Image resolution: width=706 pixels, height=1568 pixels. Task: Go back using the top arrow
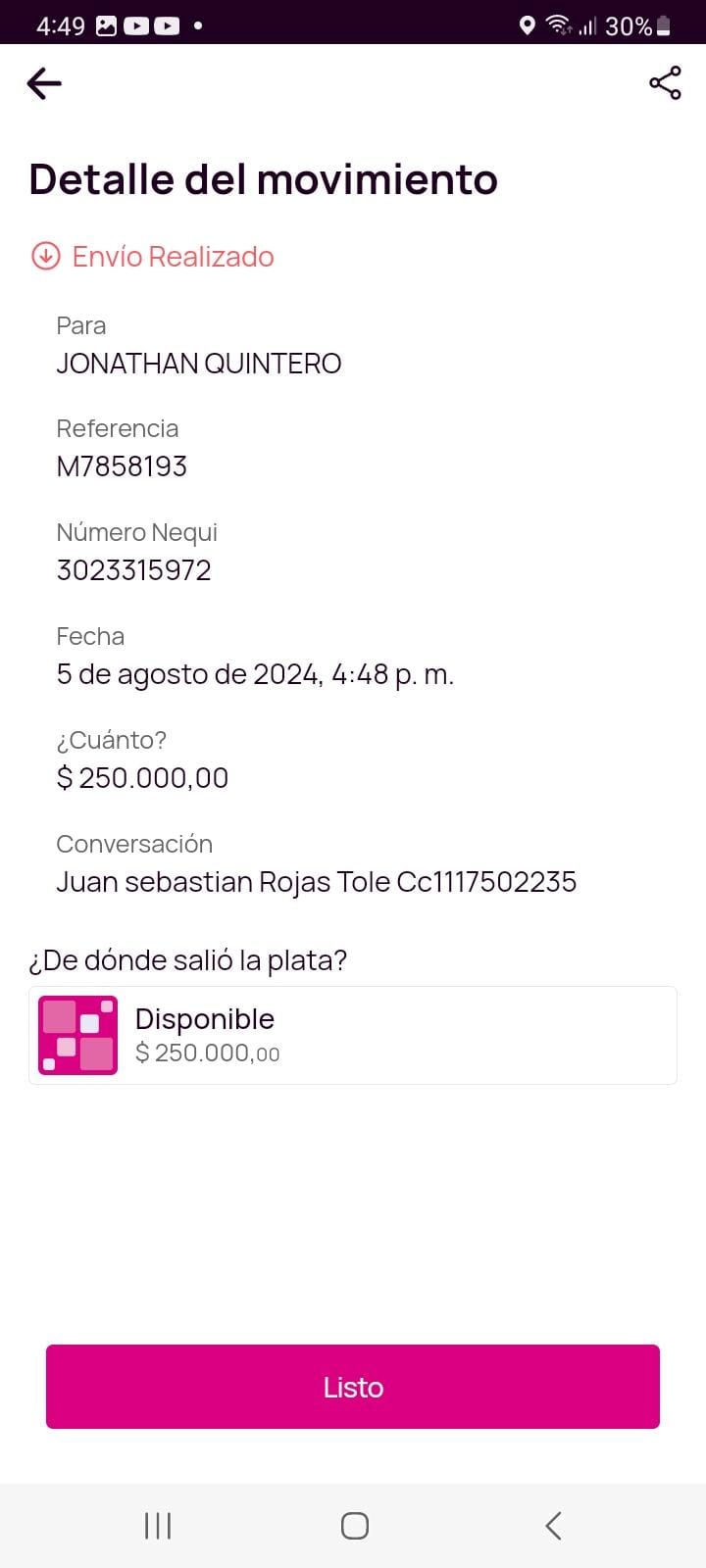(x=44, y=84)
